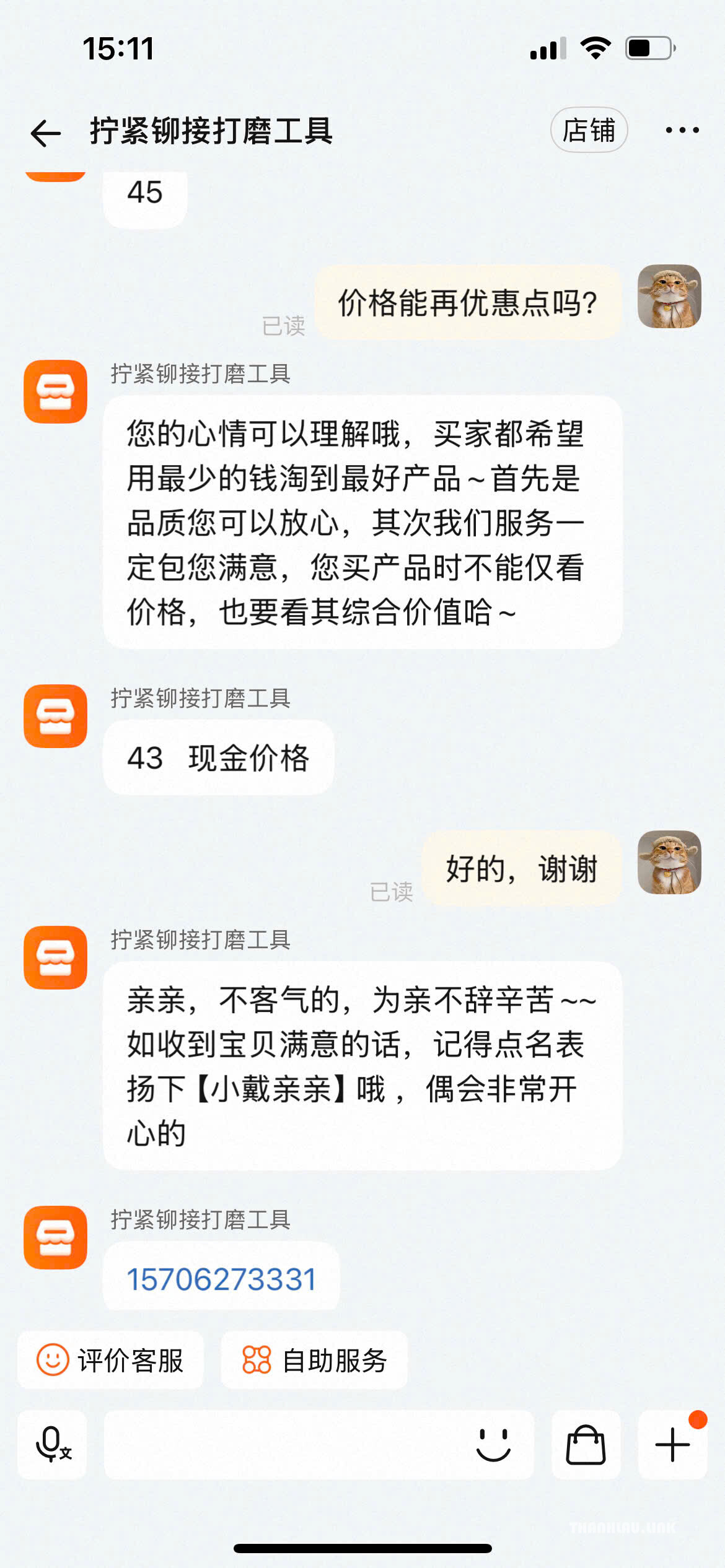Focus the message text input field
The width and height of the screenshot is (725, 1568).
pos(285,1445)
